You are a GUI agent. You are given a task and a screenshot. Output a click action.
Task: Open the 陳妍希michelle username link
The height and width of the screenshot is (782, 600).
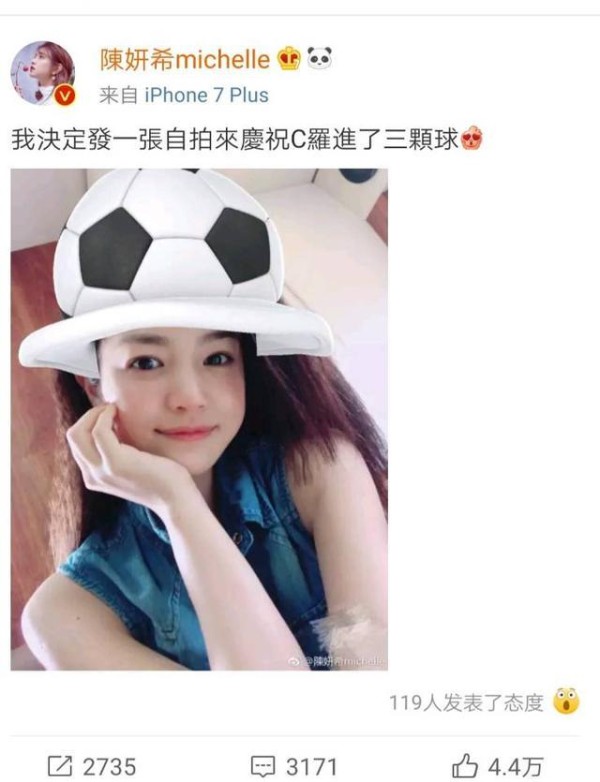point(184,59)
